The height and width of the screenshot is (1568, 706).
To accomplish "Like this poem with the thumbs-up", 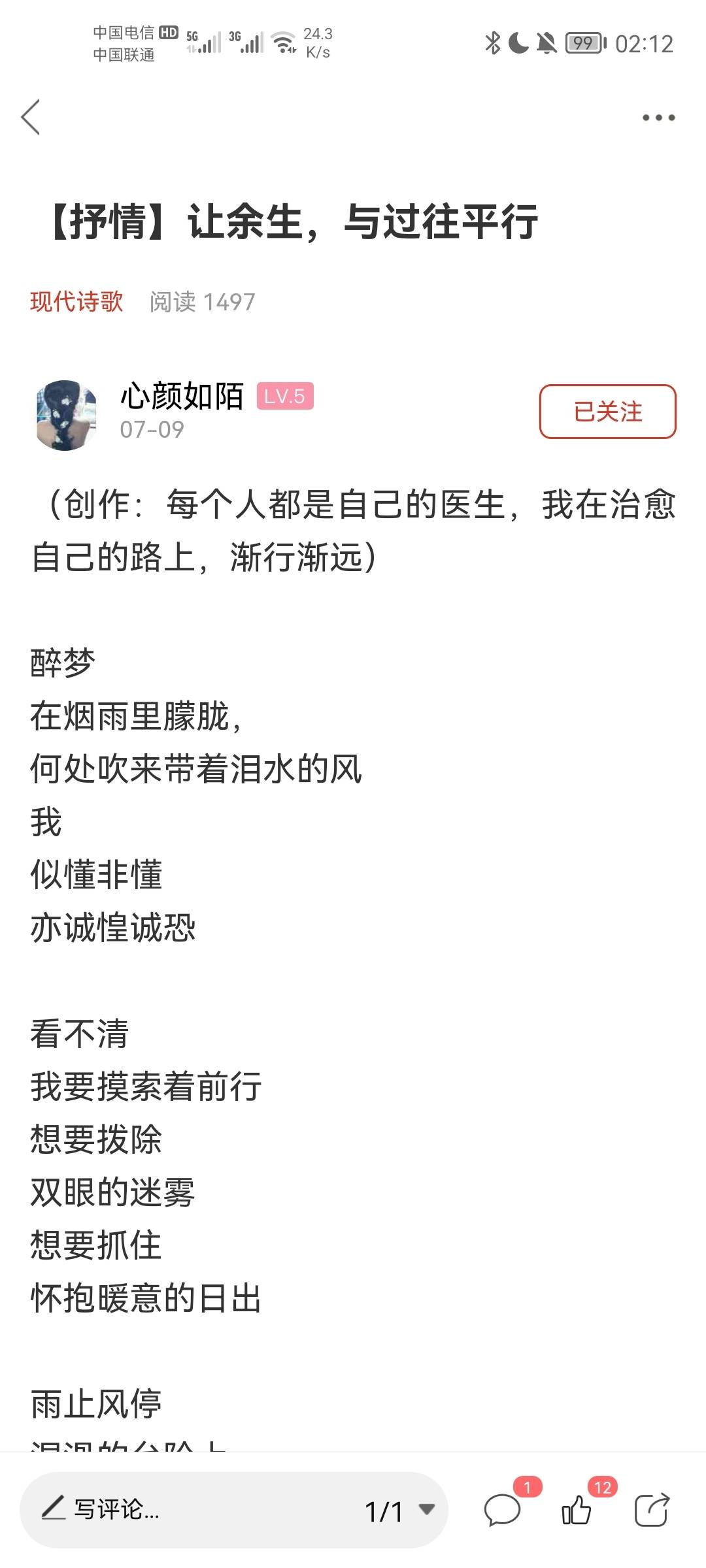I will point(577,1511).
